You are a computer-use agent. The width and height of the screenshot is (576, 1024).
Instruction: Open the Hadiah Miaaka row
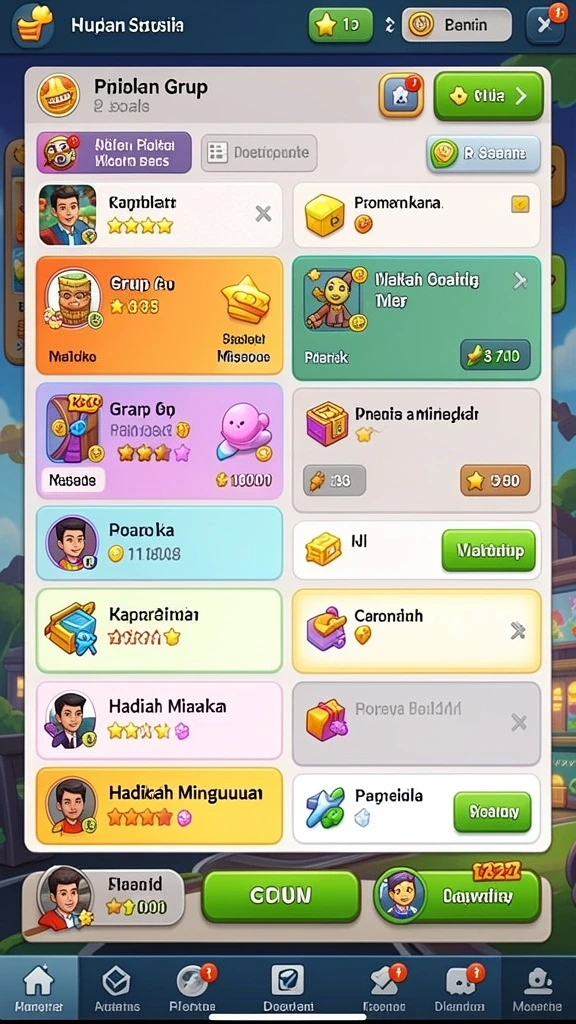tap(159, 720)
